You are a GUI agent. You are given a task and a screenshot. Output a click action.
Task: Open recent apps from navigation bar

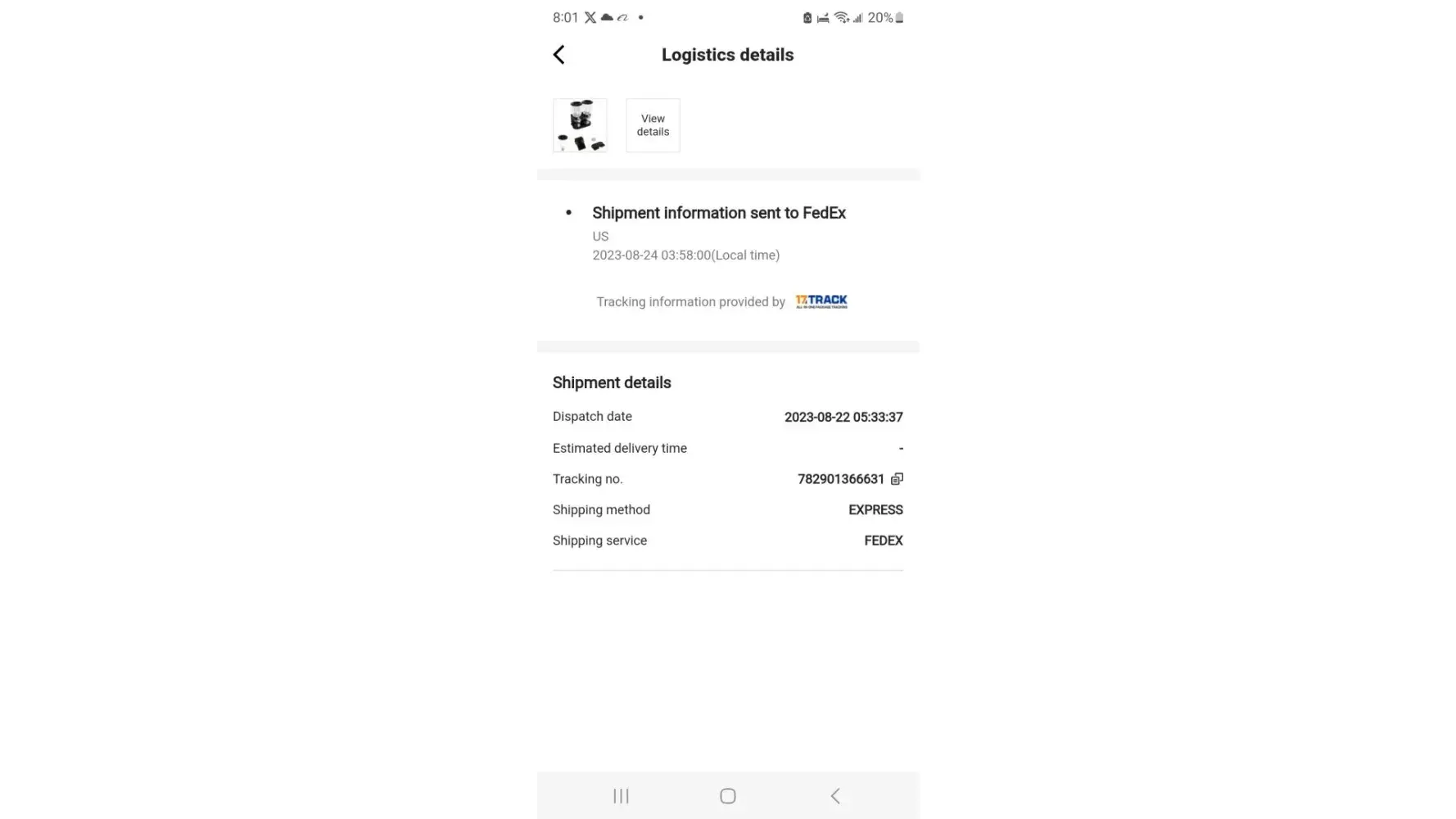click(621, 796)
